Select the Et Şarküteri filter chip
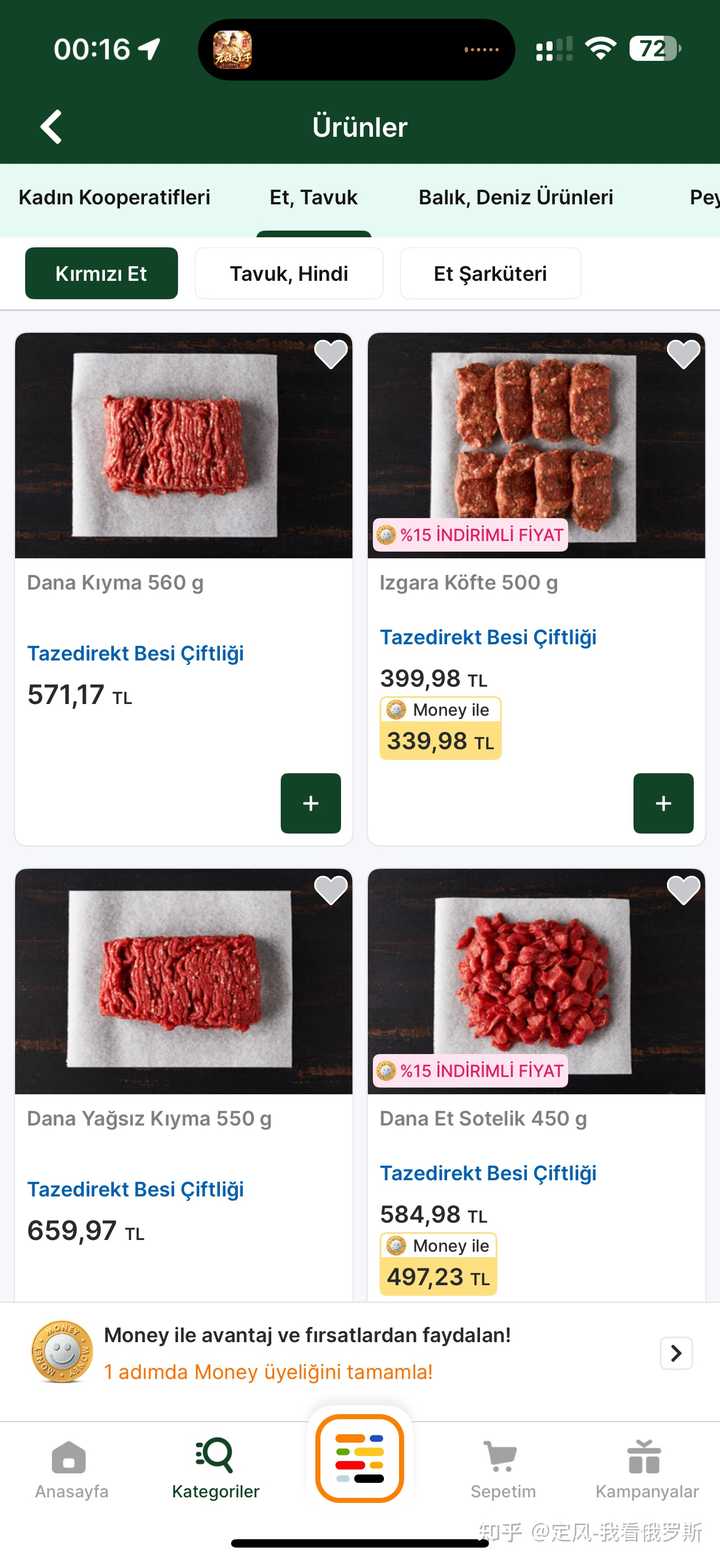 490,274
